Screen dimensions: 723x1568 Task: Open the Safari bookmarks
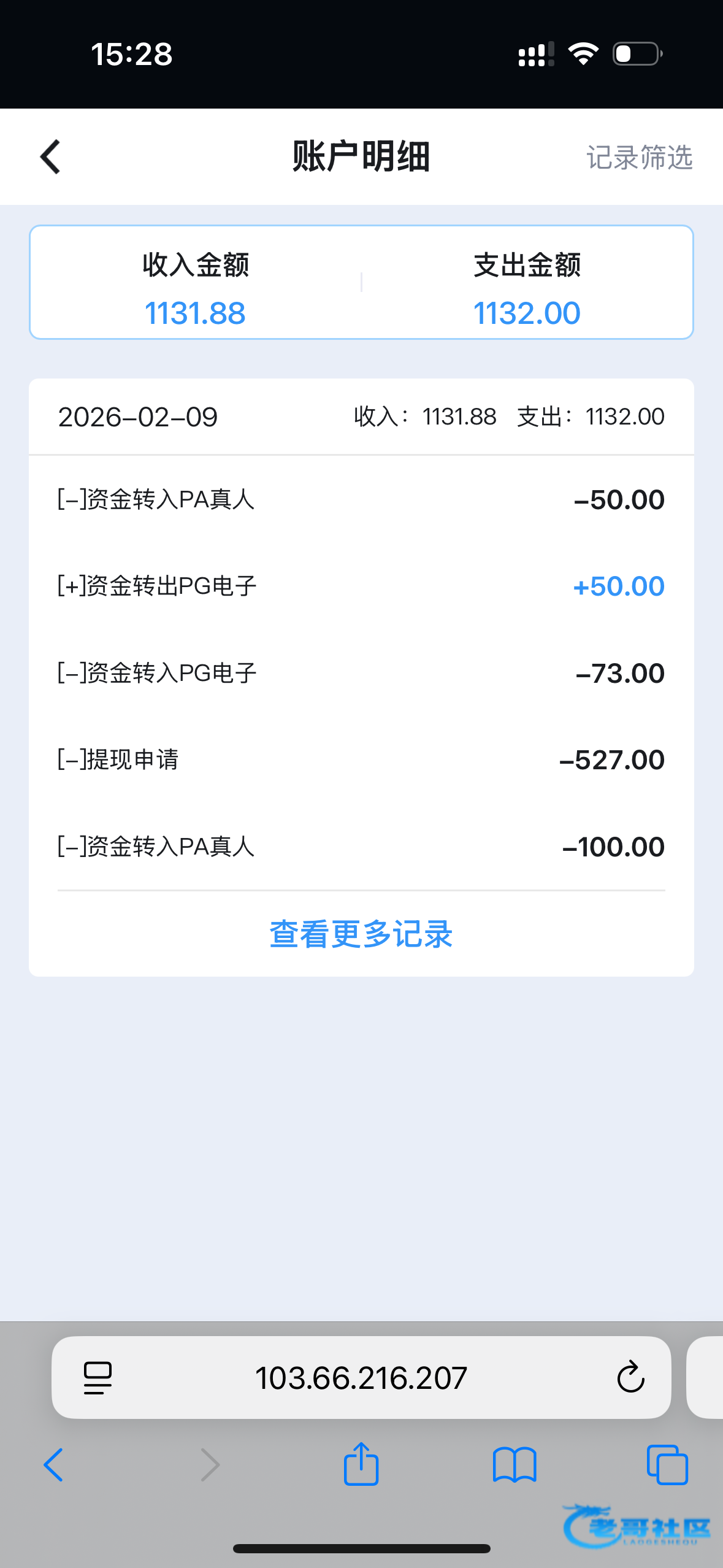(515, 1465)
